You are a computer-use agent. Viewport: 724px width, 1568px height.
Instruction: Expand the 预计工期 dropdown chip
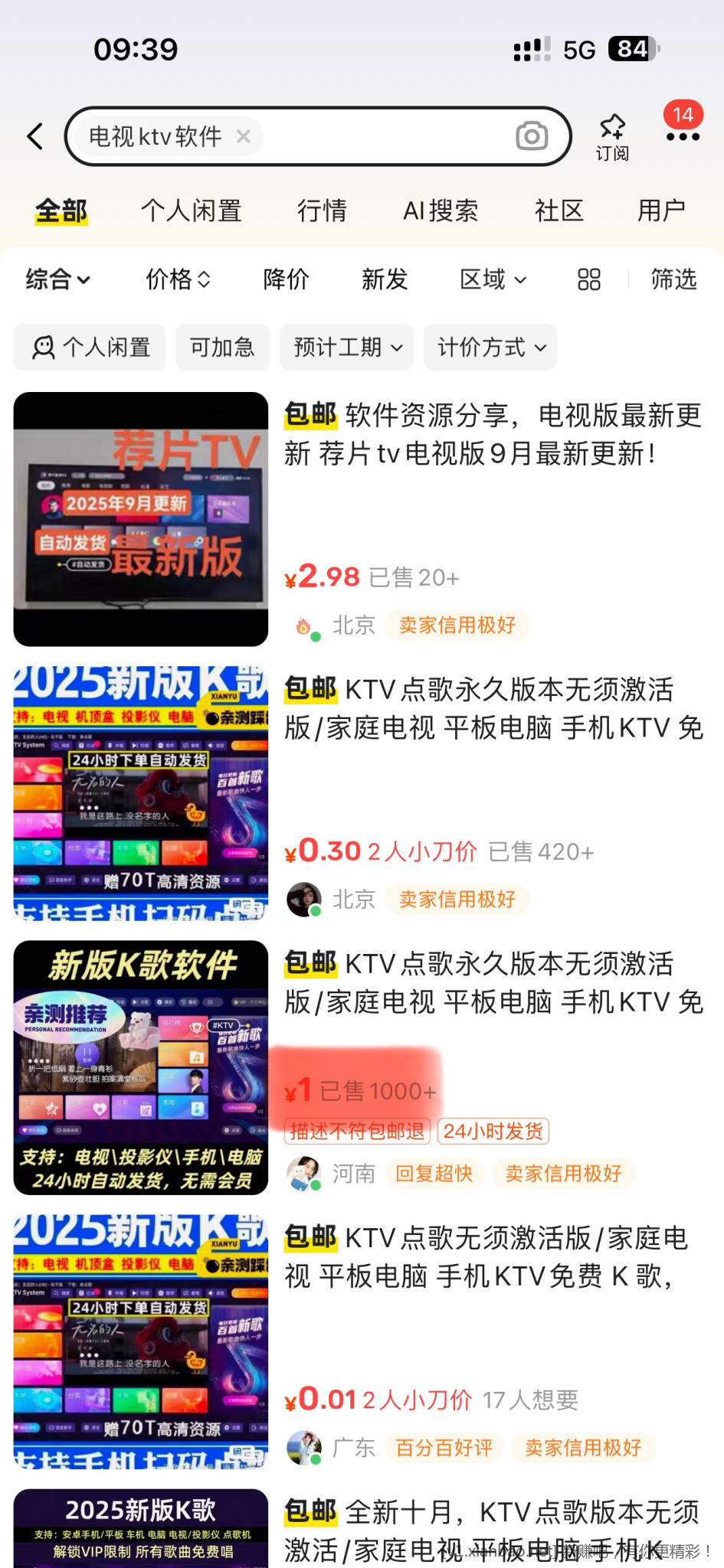(347, 348)
